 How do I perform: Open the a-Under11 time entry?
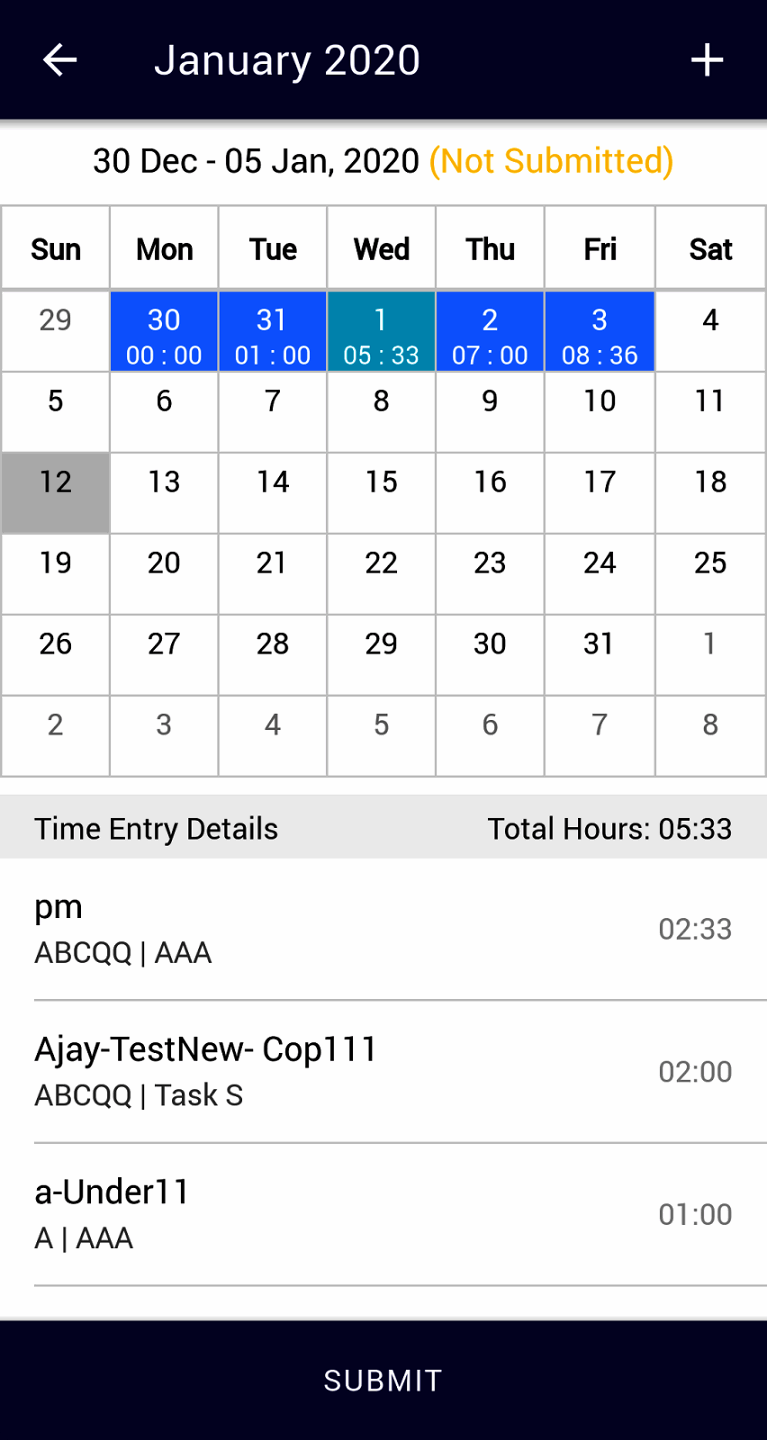click(383, 1214)
